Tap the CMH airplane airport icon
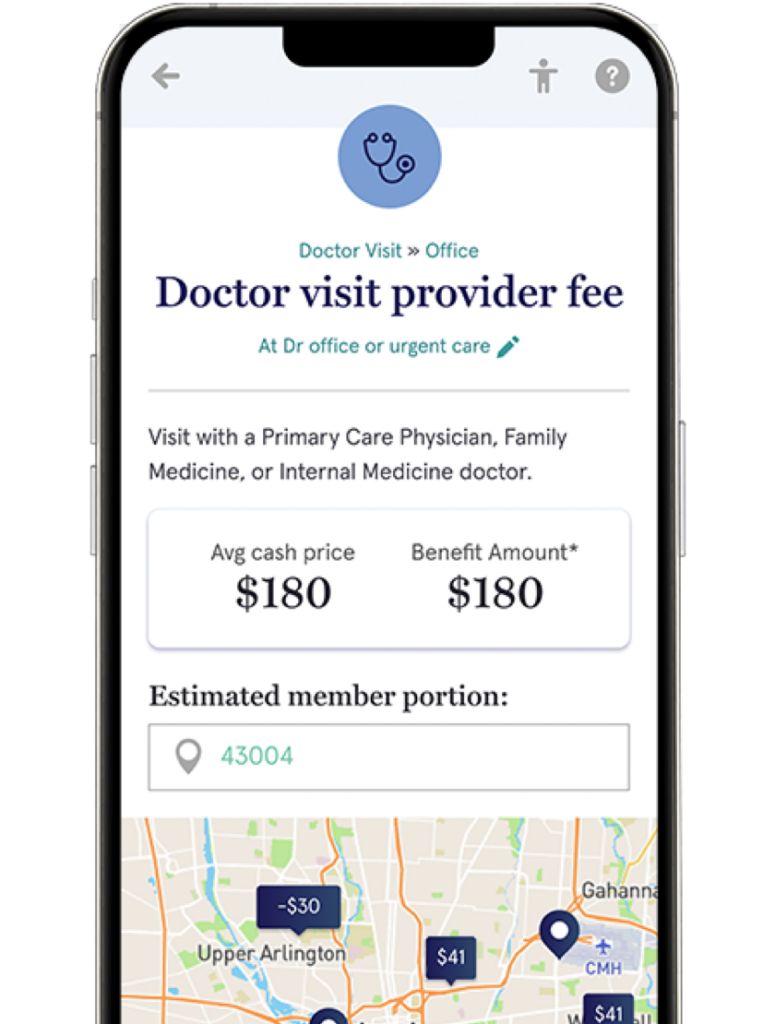This screenshot has height=1024, width=775. point(604,944)
